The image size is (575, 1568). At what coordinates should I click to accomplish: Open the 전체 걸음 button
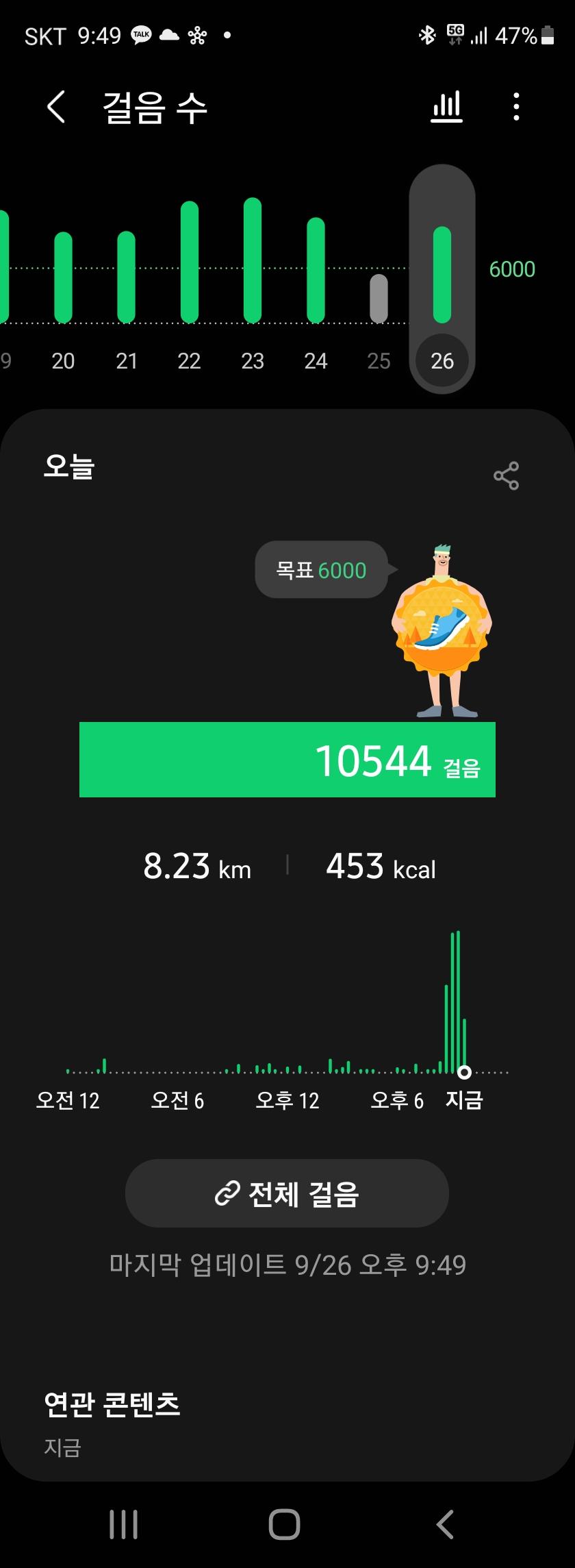[x=287, y=1193]
